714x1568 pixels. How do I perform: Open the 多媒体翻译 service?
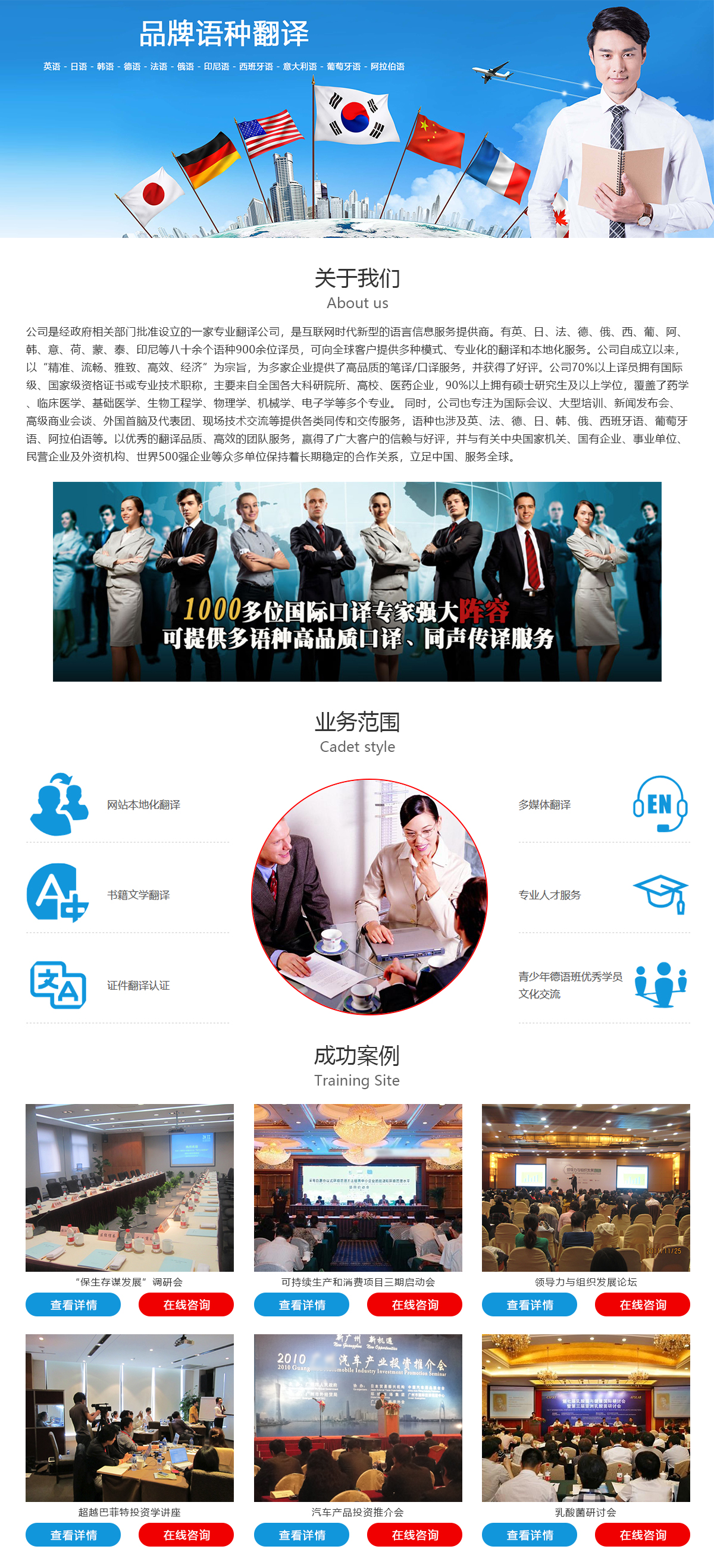544,805
